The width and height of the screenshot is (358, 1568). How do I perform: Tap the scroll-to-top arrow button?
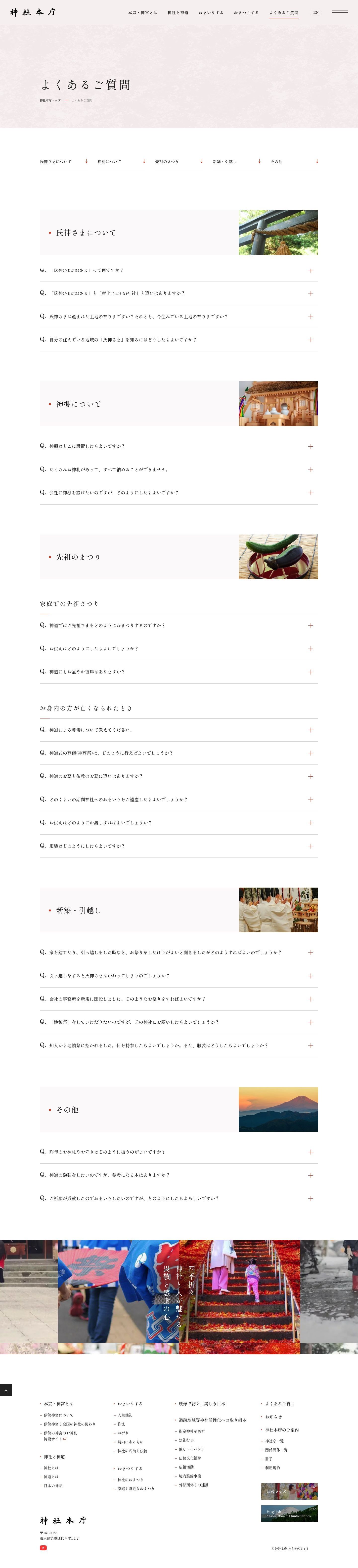[x=5, y=1390]
